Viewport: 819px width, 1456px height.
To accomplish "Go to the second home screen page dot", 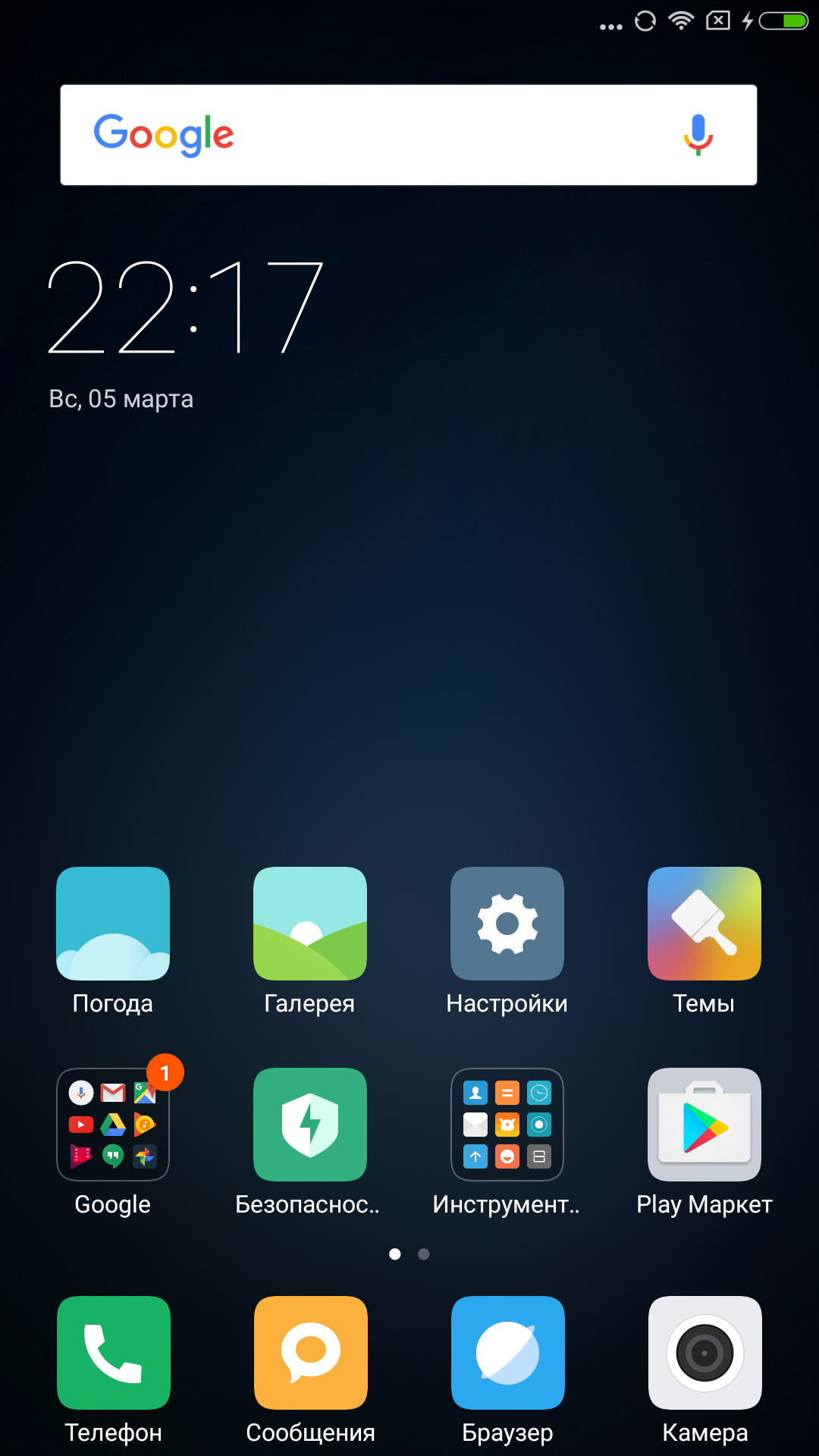I will tap(424, 1254).
